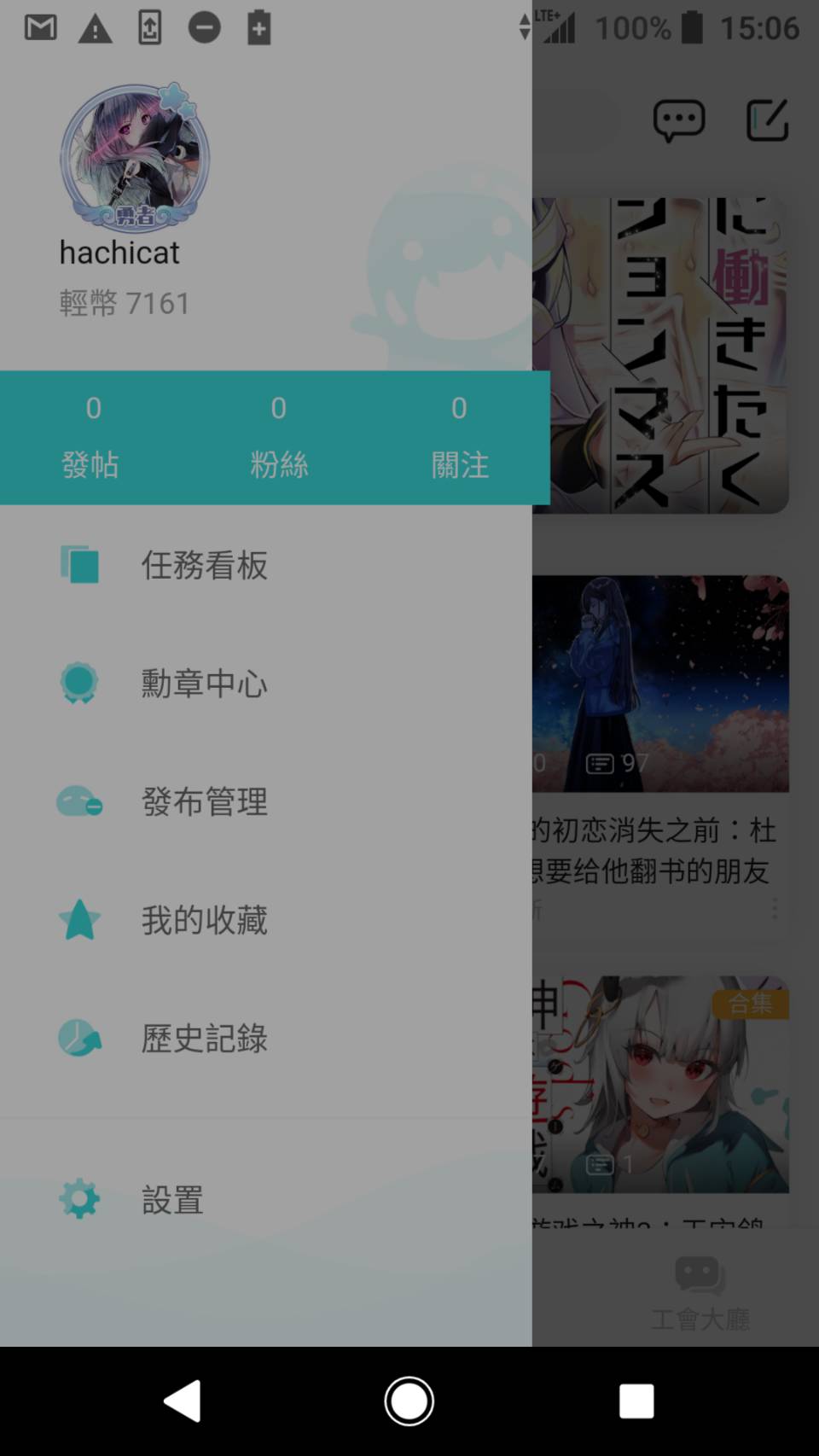Screen dimensions: 819x1456
Task: Click the 我的收藏 favorites star icon
Action: (79, 920)
